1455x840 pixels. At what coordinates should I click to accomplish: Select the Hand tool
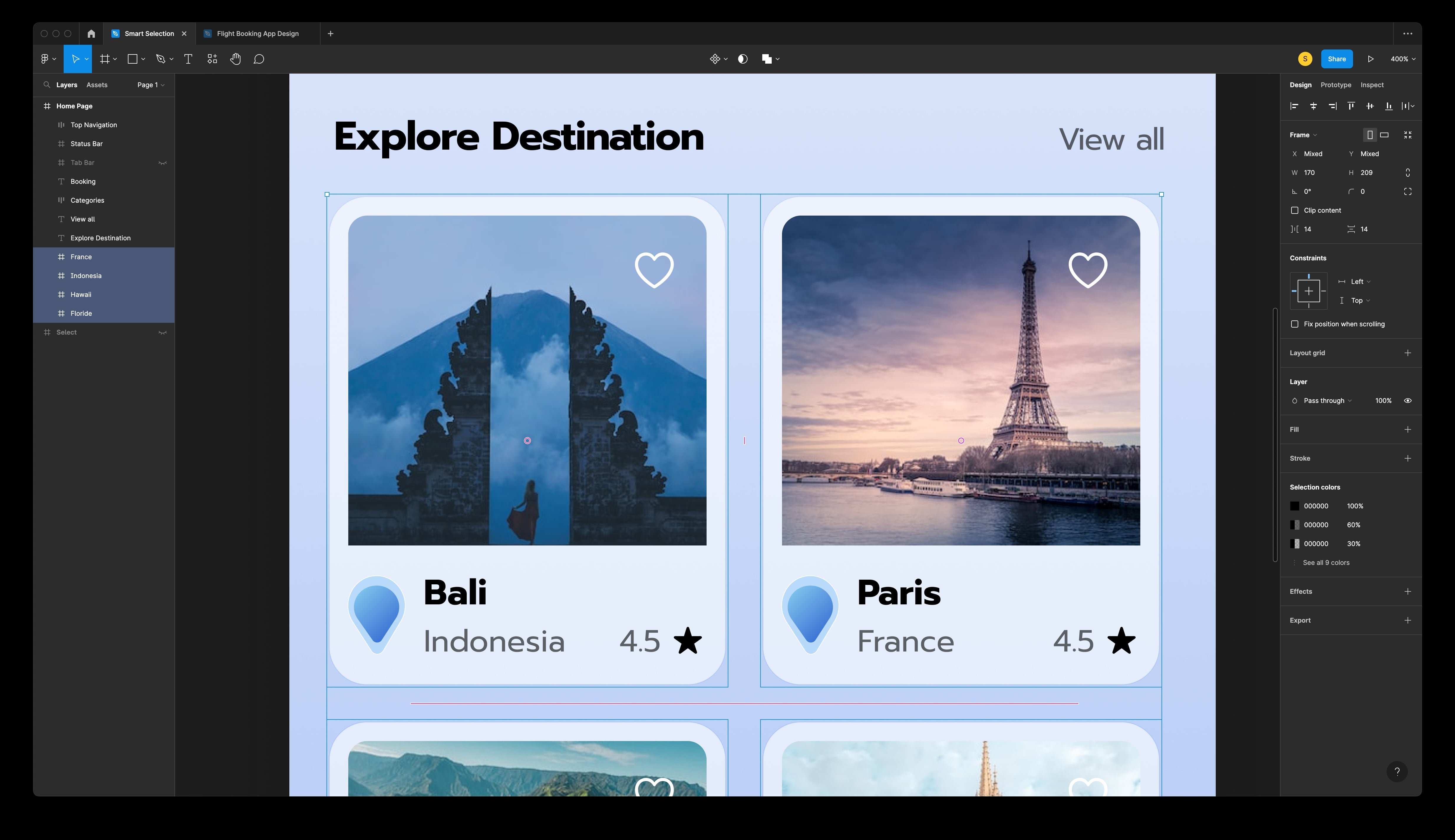tap(235, 59)
